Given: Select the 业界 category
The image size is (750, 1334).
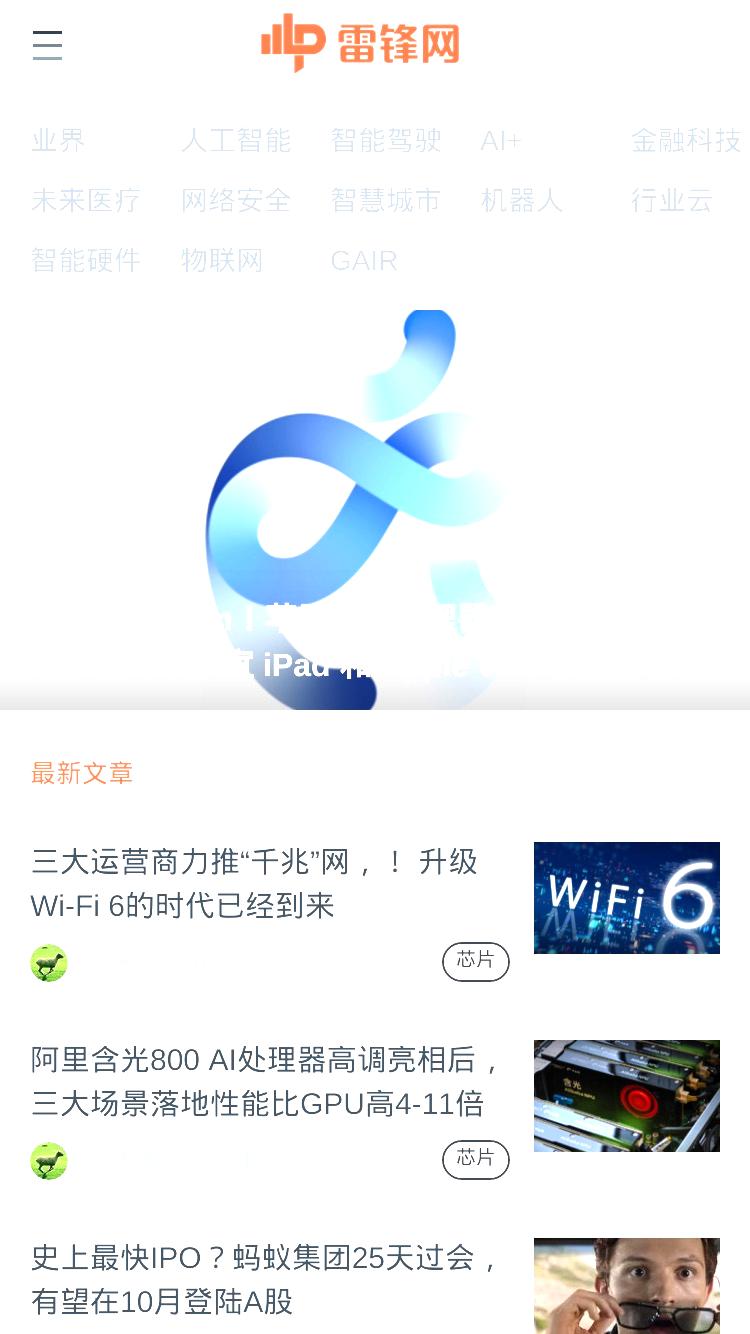Looking at the screenshot, I should coord(58,141).
